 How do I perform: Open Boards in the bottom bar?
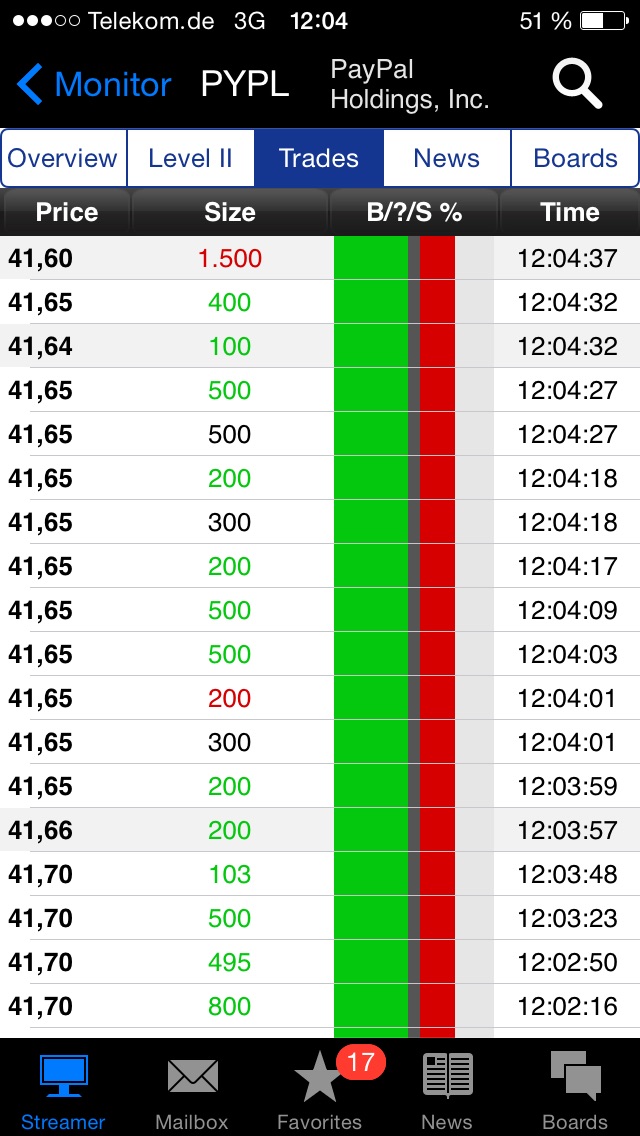[575, 1090]
